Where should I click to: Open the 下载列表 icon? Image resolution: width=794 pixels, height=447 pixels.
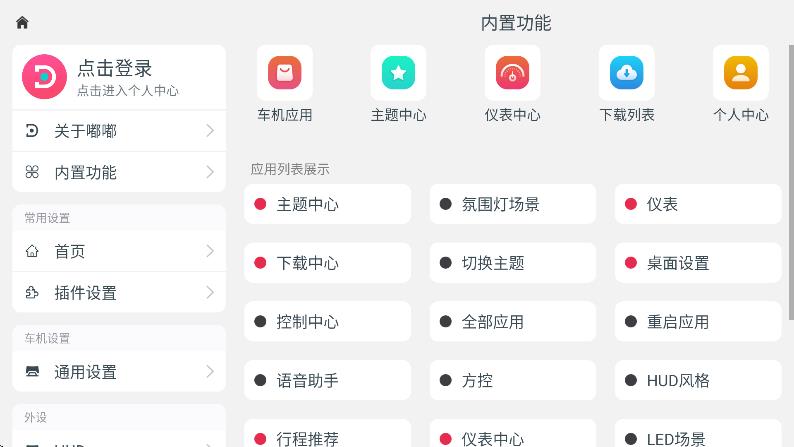coord(626,73)
